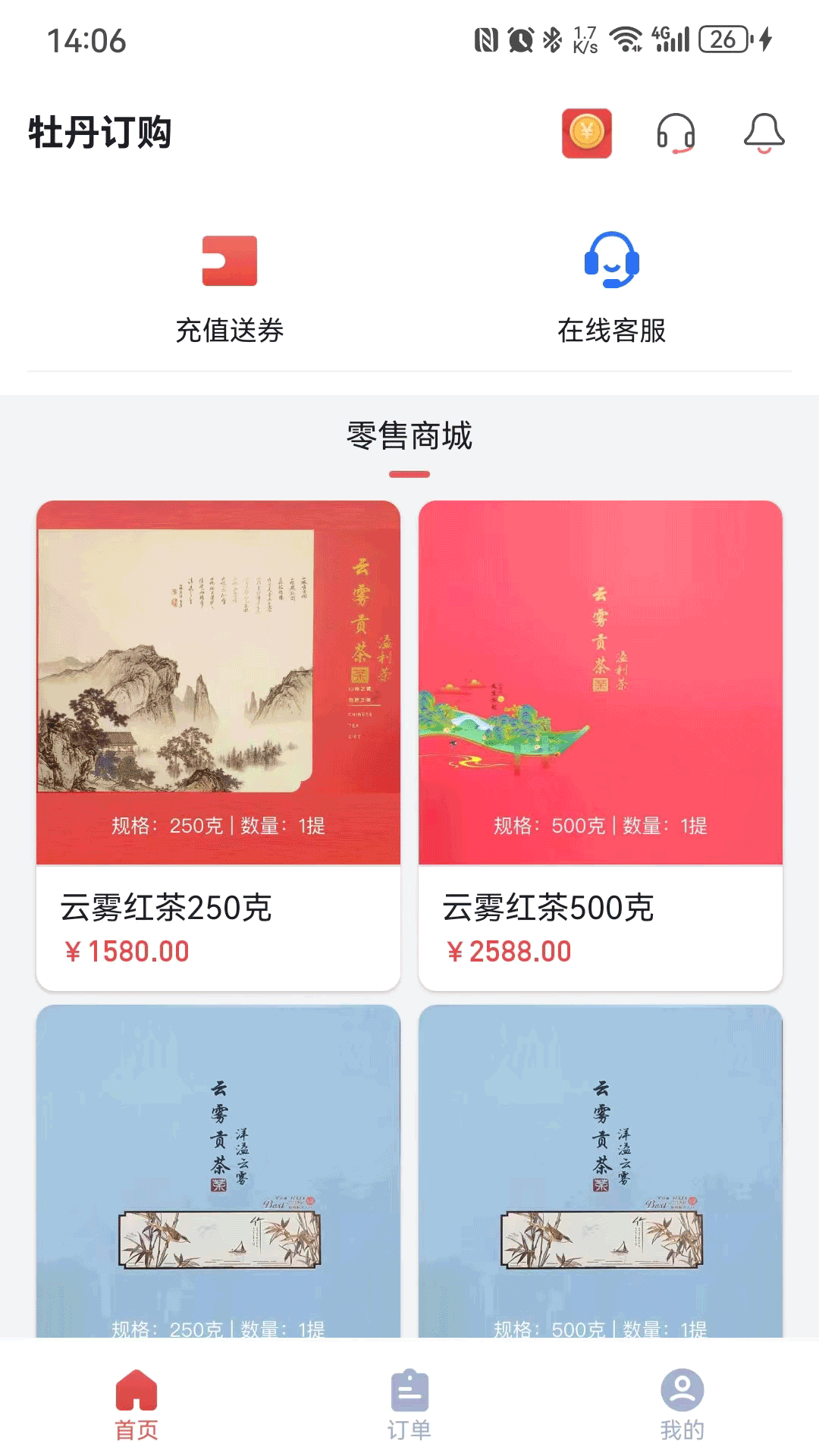
Task: View 云雾红茶250克 product card
Action: [218, 745]
